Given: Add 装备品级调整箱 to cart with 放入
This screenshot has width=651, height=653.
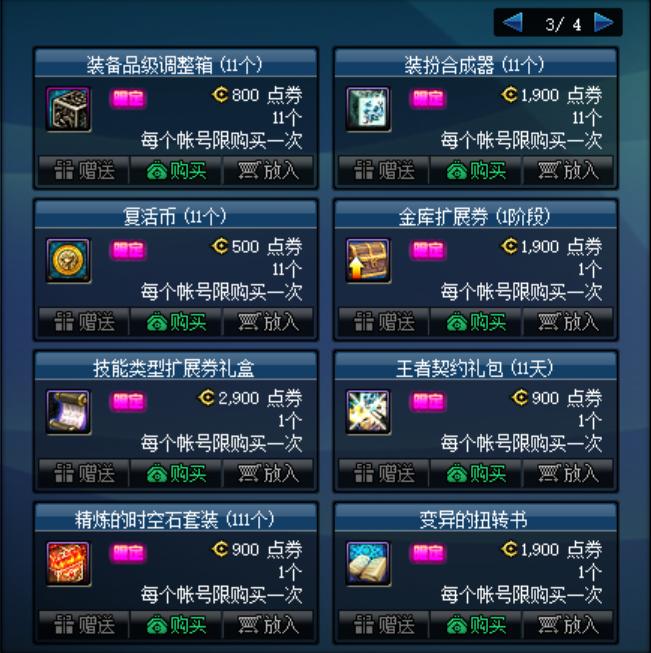Looking at the screenshot, I should [x=268, y=171].
